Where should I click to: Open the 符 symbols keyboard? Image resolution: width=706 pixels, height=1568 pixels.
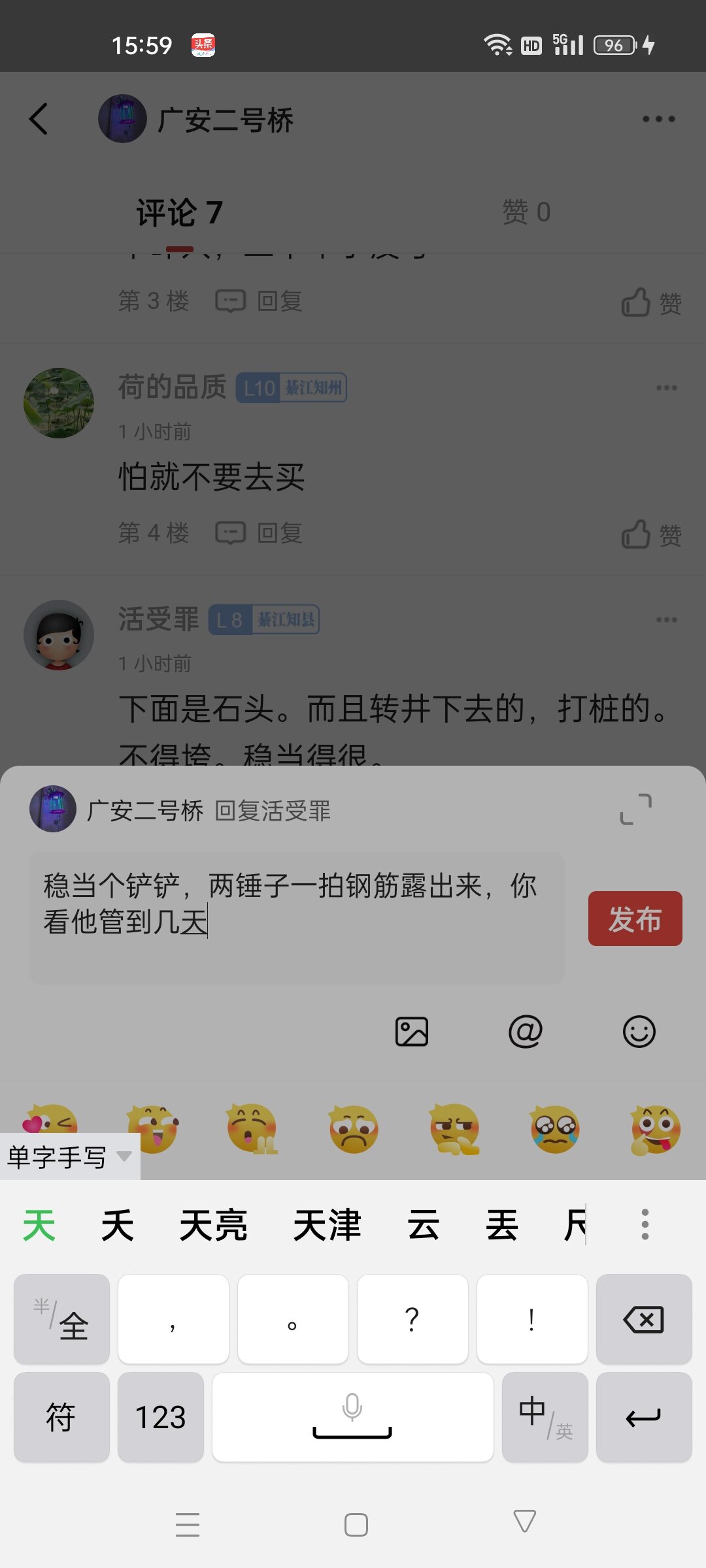tap(61, 1418)
